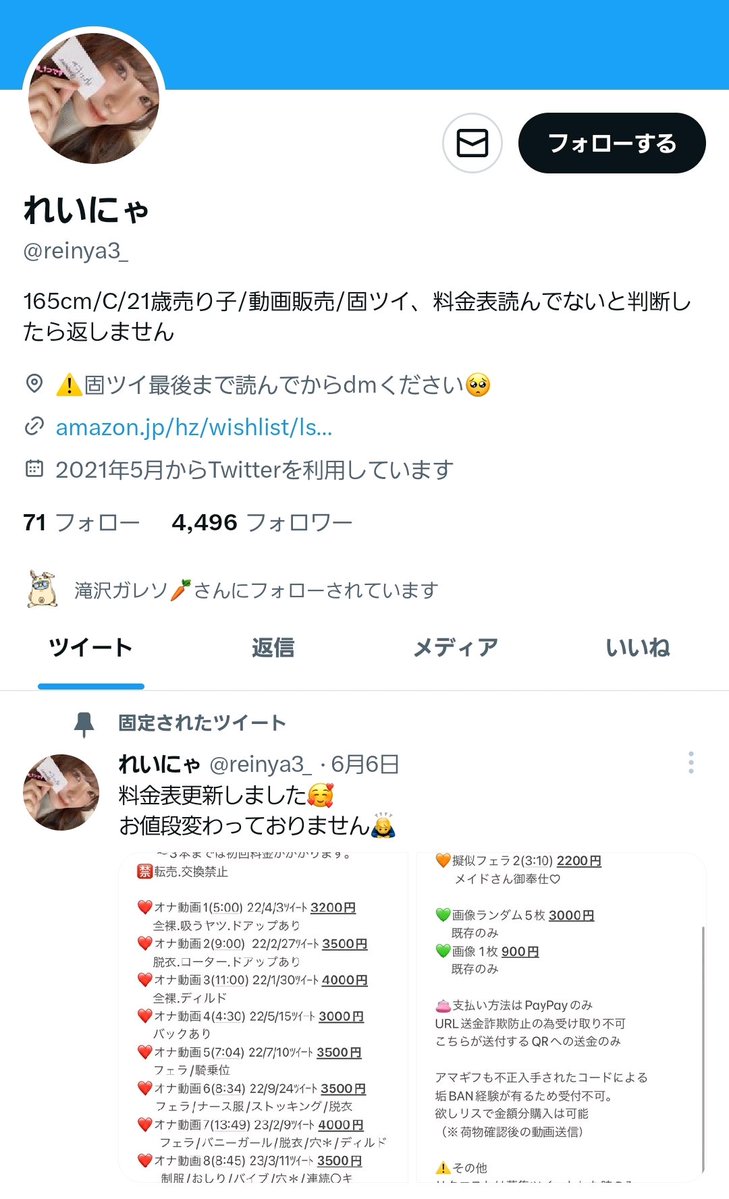View the 71 フォロー following list
729x1199 pixels.
pyautogui.click(x=81, y=522)
